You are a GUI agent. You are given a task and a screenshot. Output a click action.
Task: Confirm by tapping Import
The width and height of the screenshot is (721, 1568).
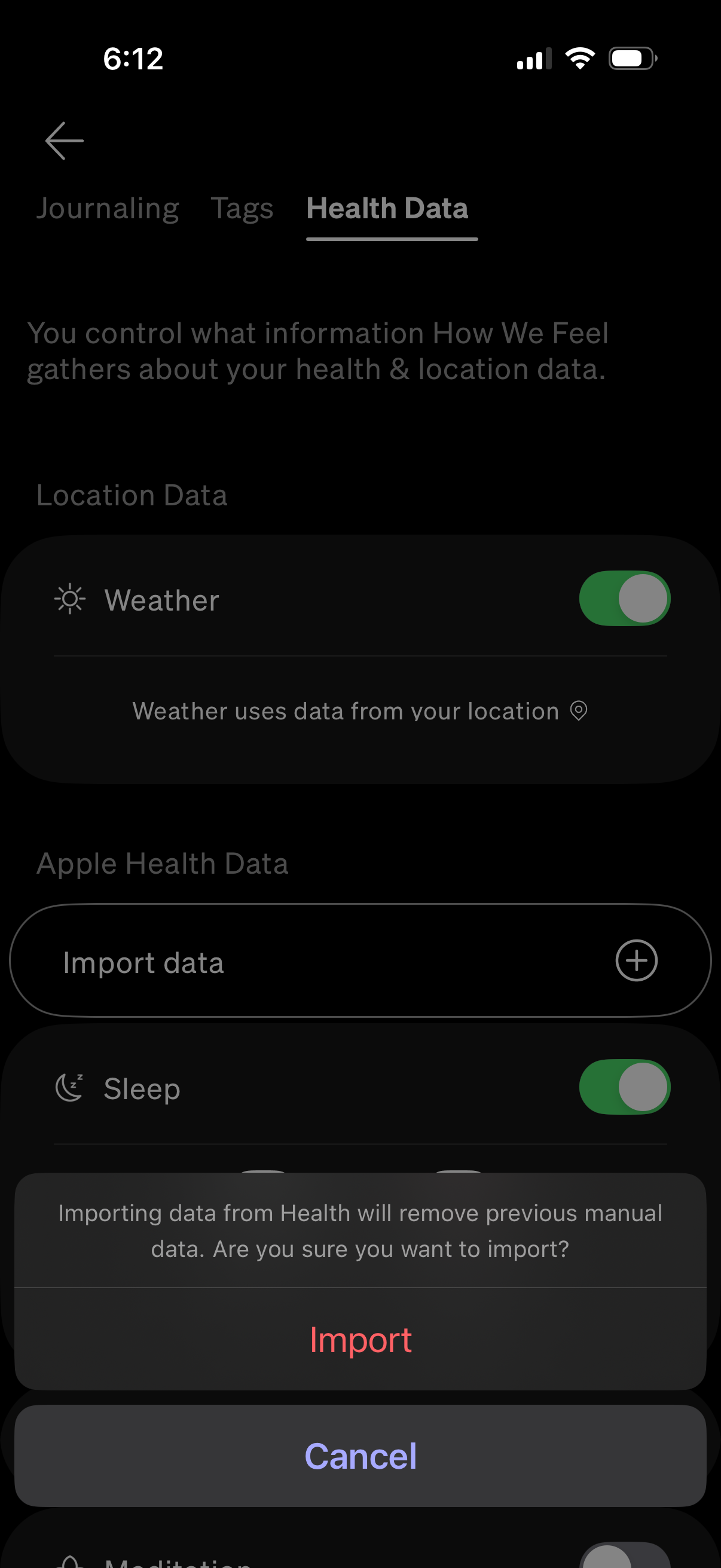point(360,1338)
